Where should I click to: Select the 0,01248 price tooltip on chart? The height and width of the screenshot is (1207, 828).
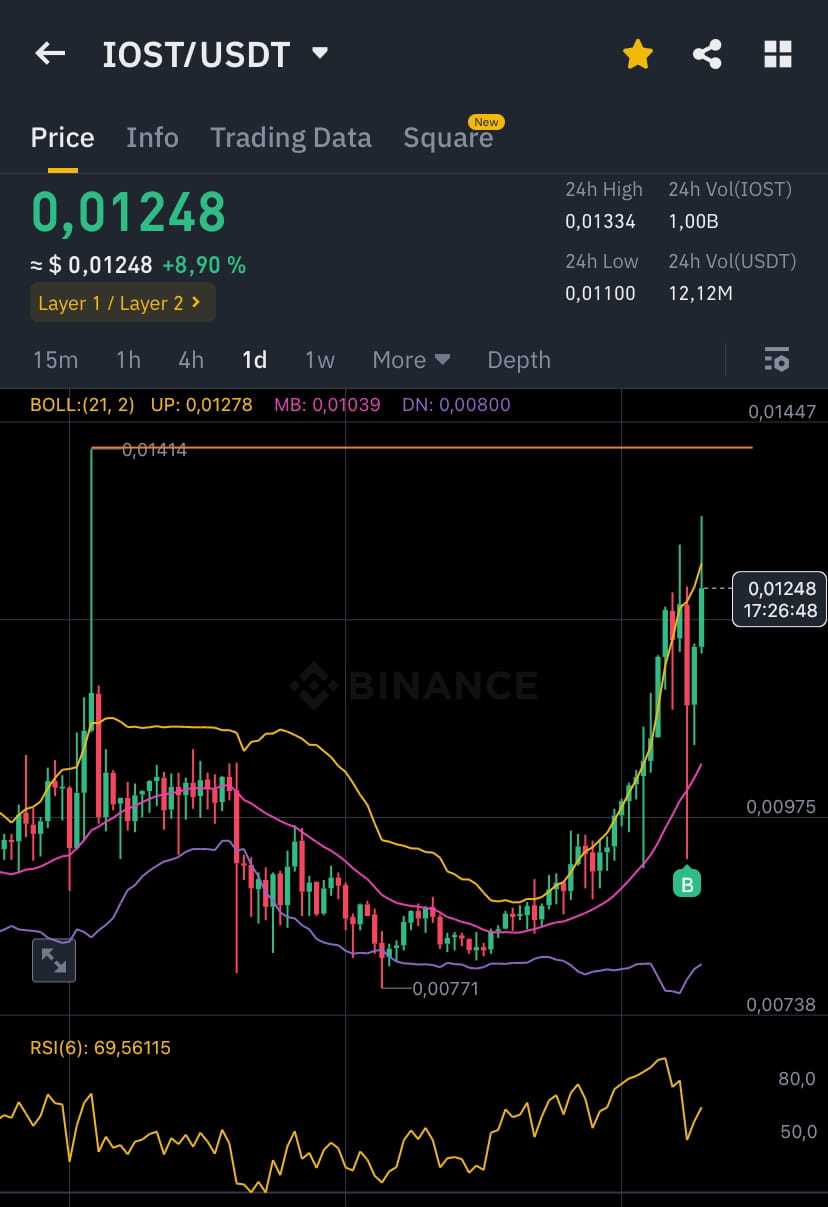pos(778,599)
